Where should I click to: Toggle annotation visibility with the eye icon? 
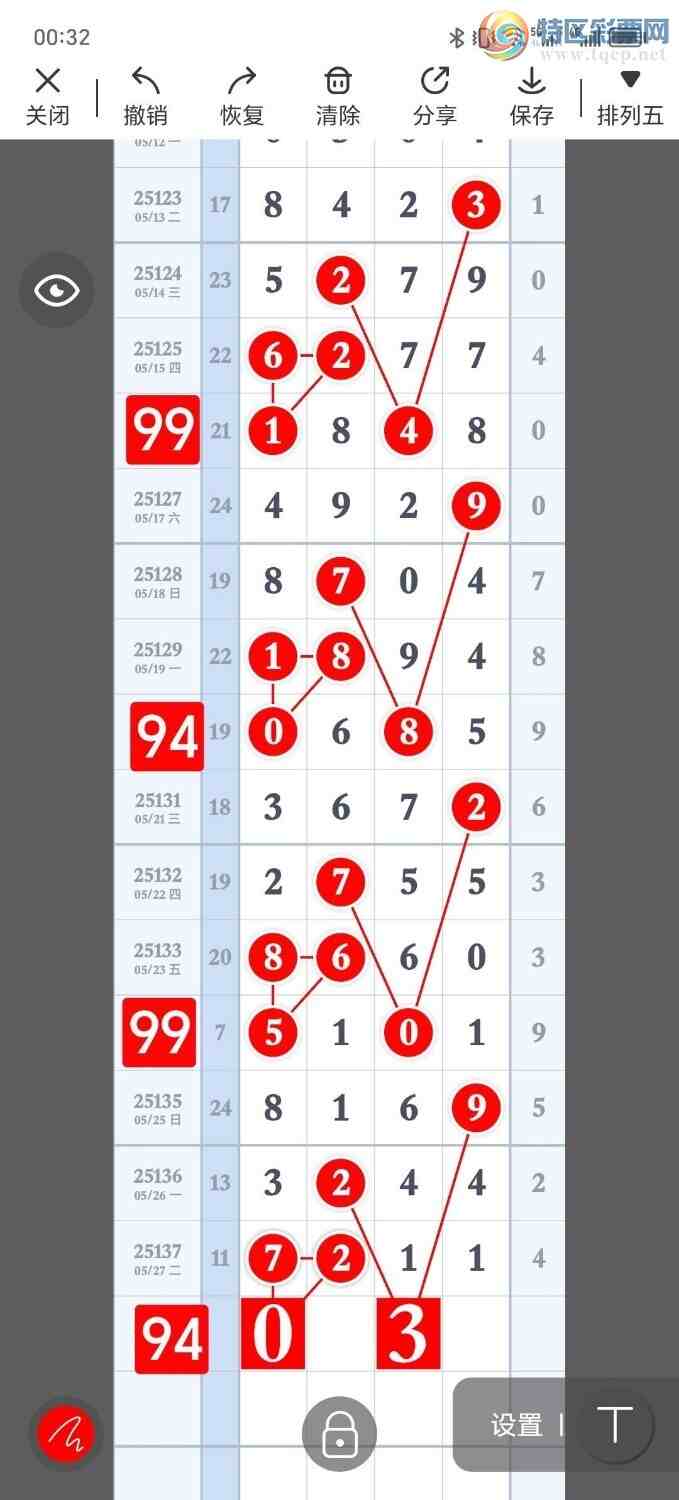coord(57,291)
